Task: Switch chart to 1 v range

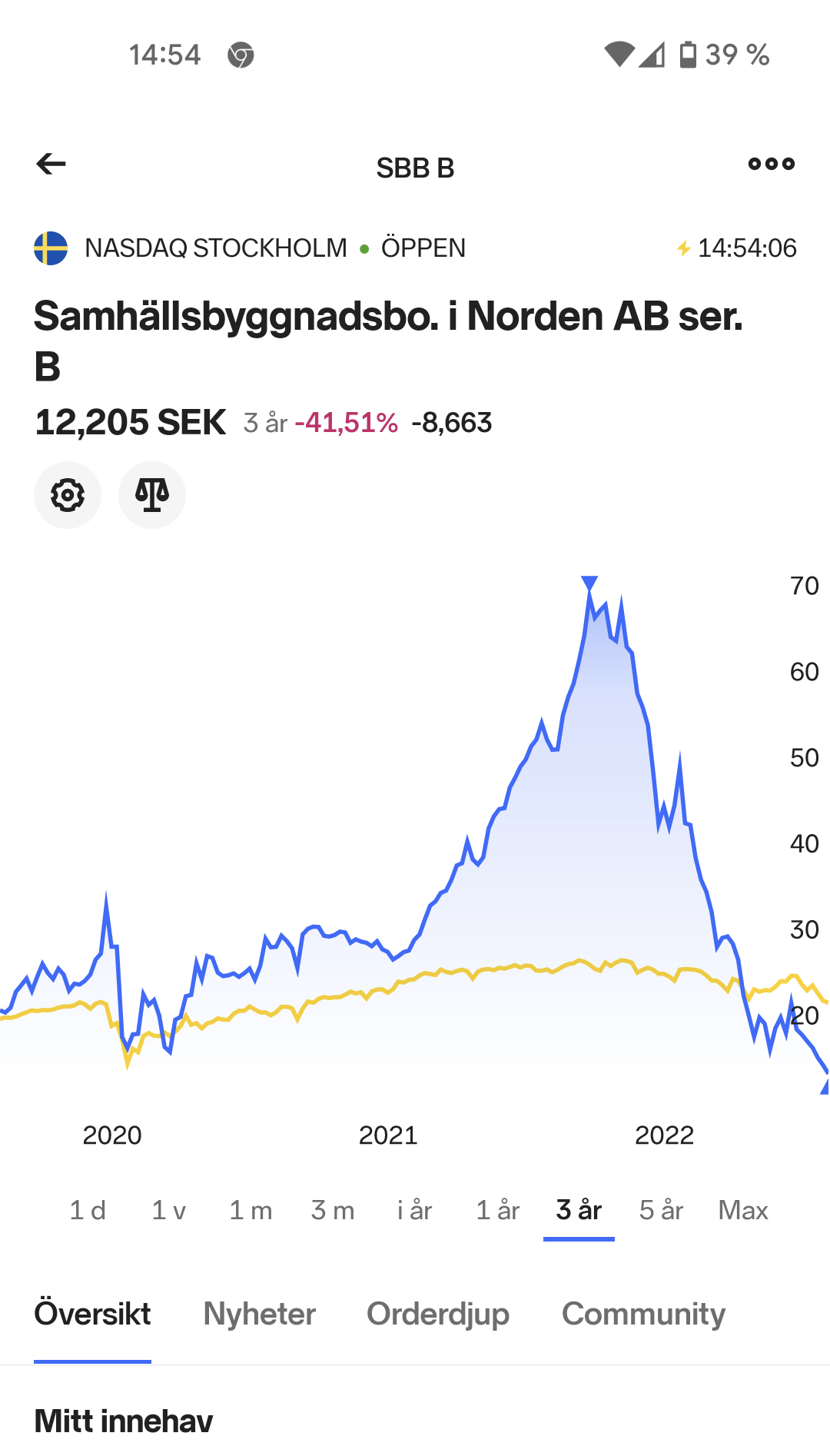Action: point(169,1211)
